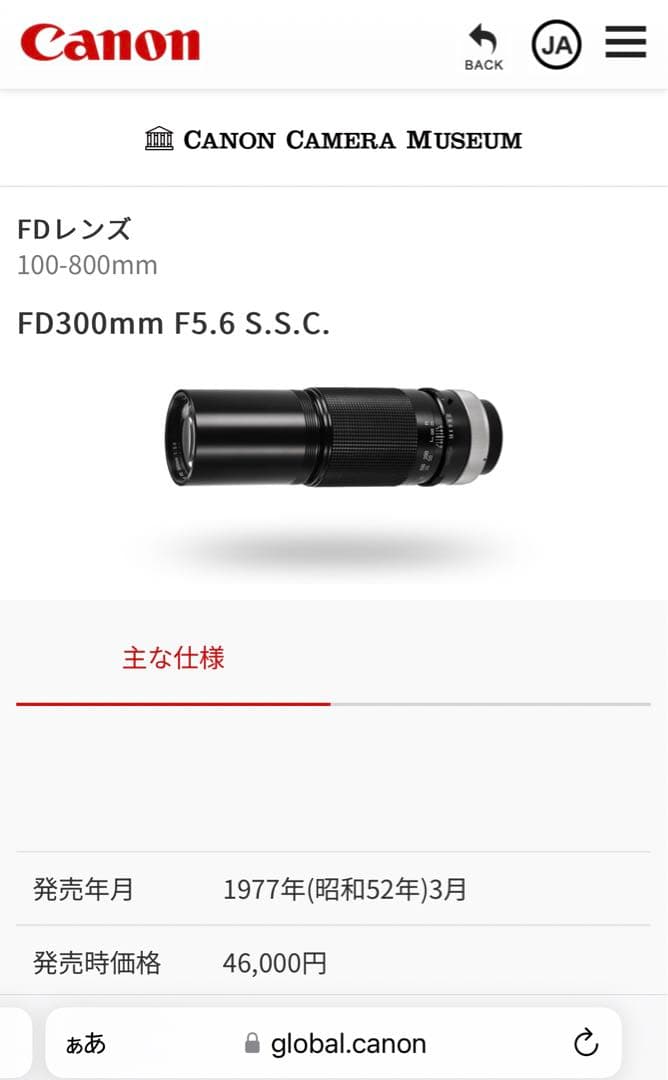Tap the BACK arrow icon
This screenshot has height=1080, width=668.
point(483,45)
